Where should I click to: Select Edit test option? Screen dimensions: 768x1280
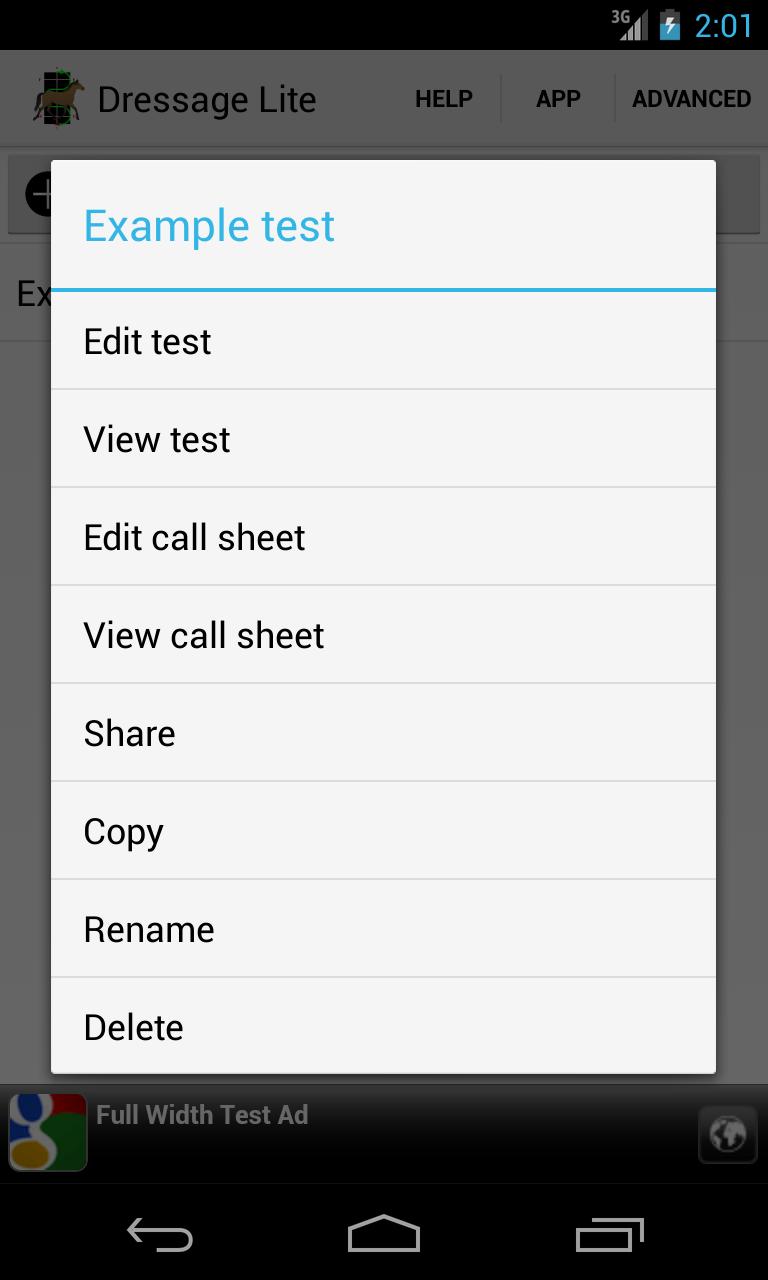(x=383, y=341)
